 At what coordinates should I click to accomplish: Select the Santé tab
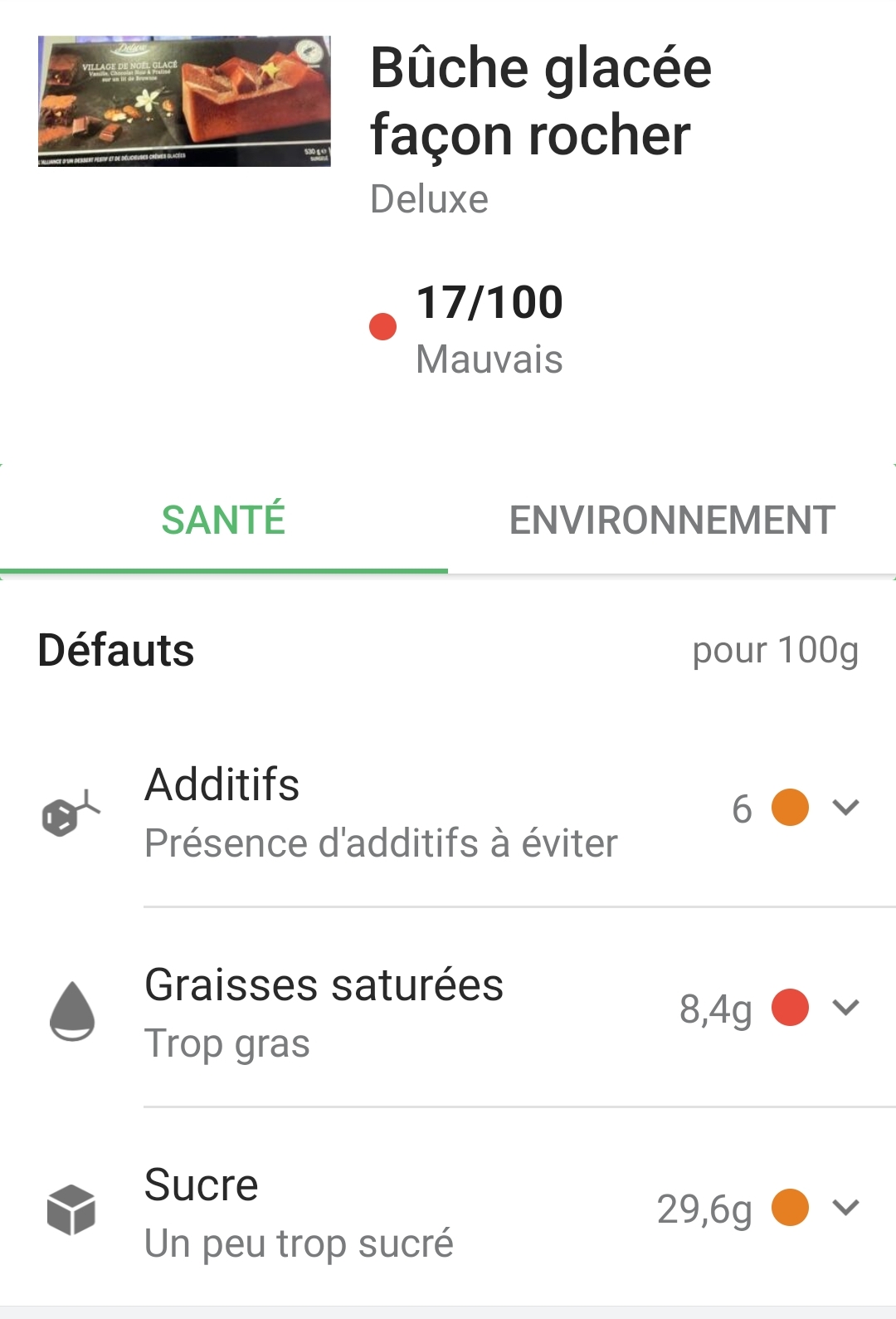click(223, 520)
